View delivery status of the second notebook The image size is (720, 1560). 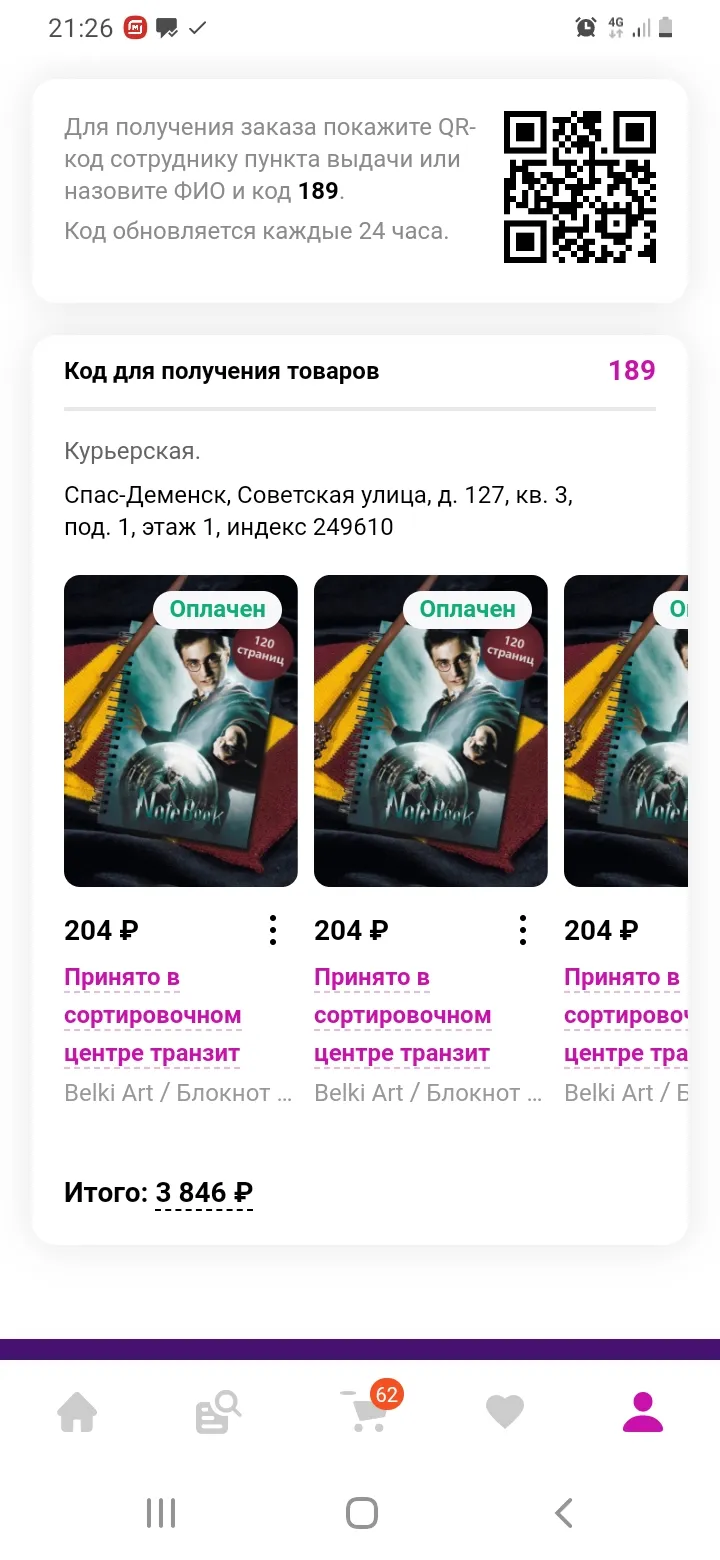click(403, 1015)
